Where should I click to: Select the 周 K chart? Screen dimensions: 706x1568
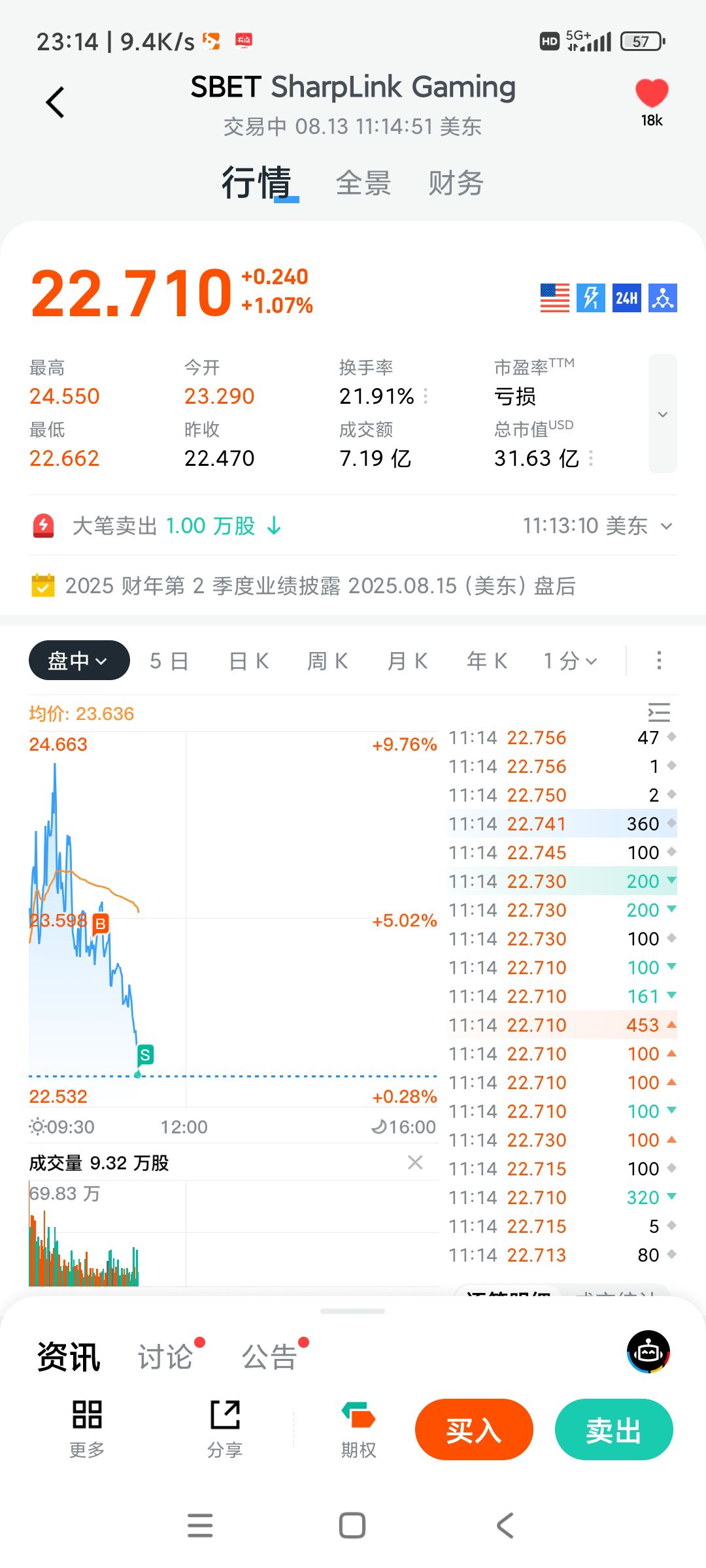click(328, 661)
